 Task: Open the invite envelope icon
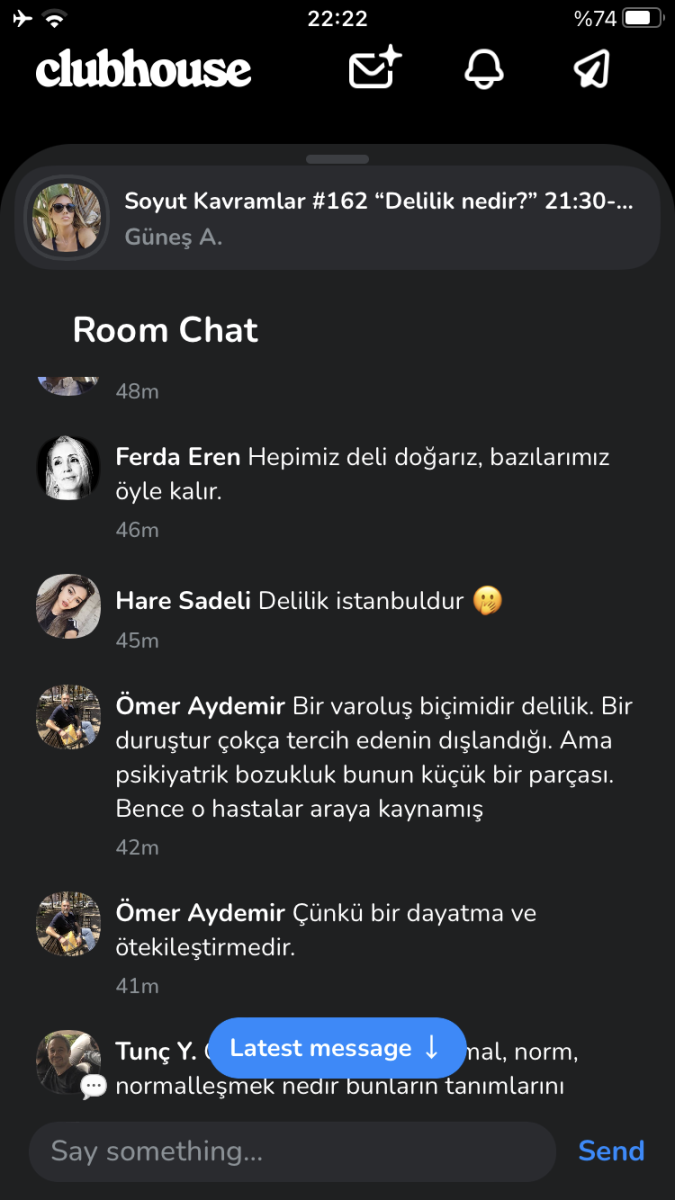pos(375,69)
